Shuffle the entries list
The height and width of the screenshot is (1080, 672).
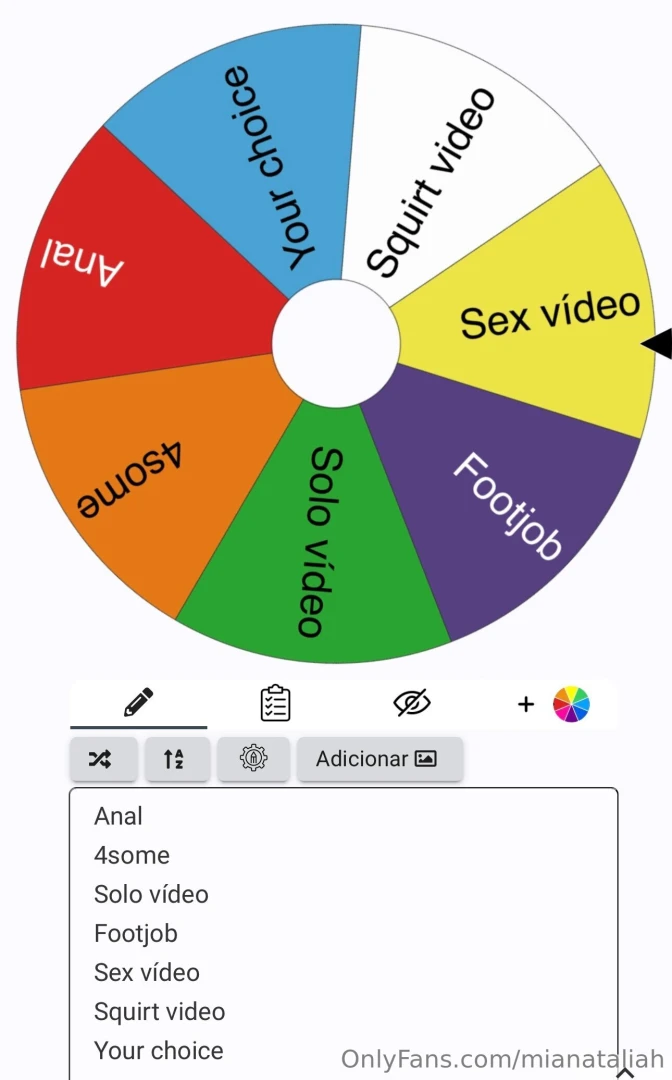click(x=101, y=759)
